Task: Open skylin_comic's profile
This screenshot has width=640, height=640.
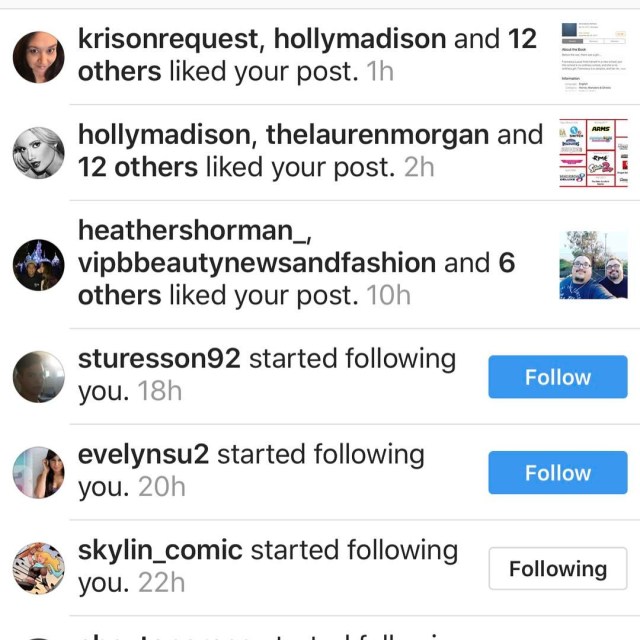Action: (160, 551)
